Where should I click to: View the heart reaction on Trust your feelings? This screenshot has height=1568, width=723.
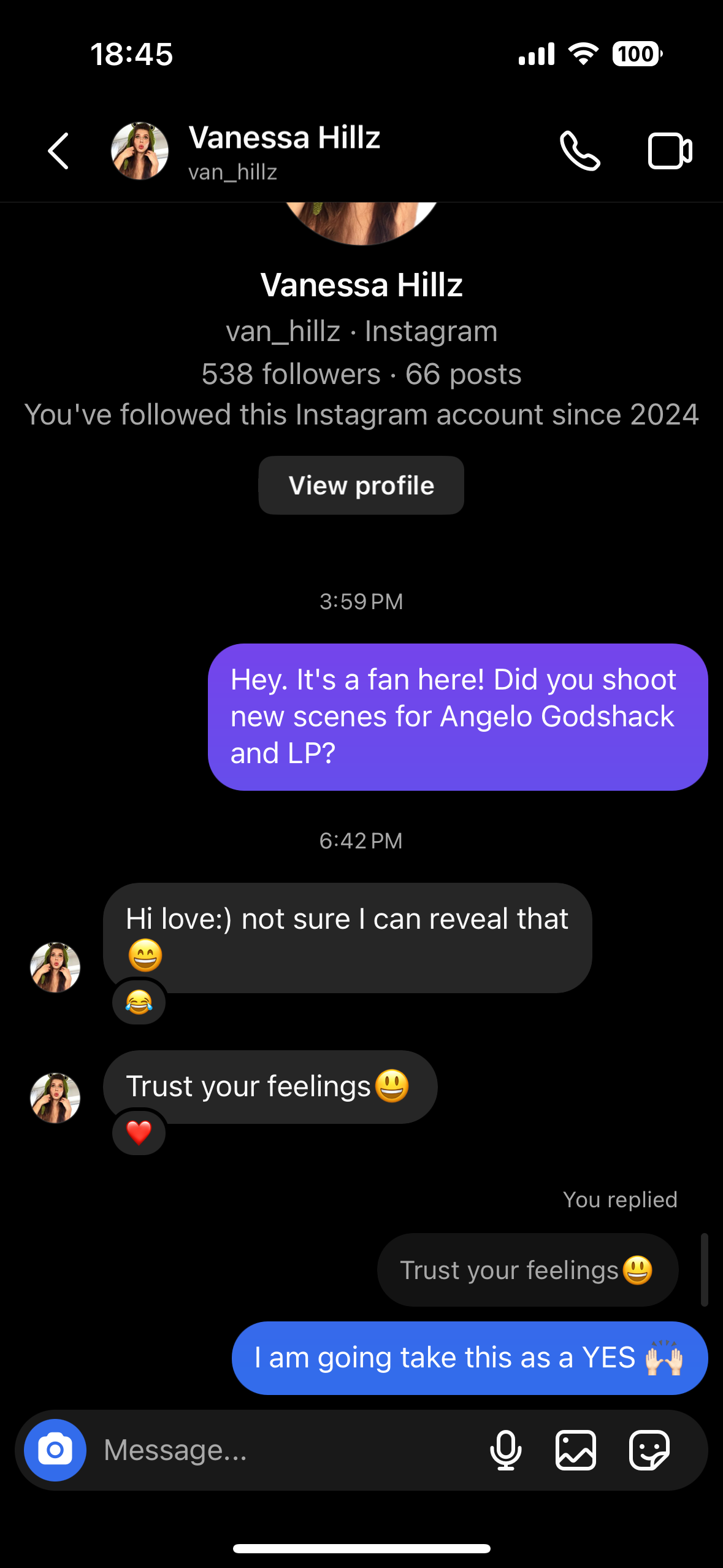(139, 1132)
